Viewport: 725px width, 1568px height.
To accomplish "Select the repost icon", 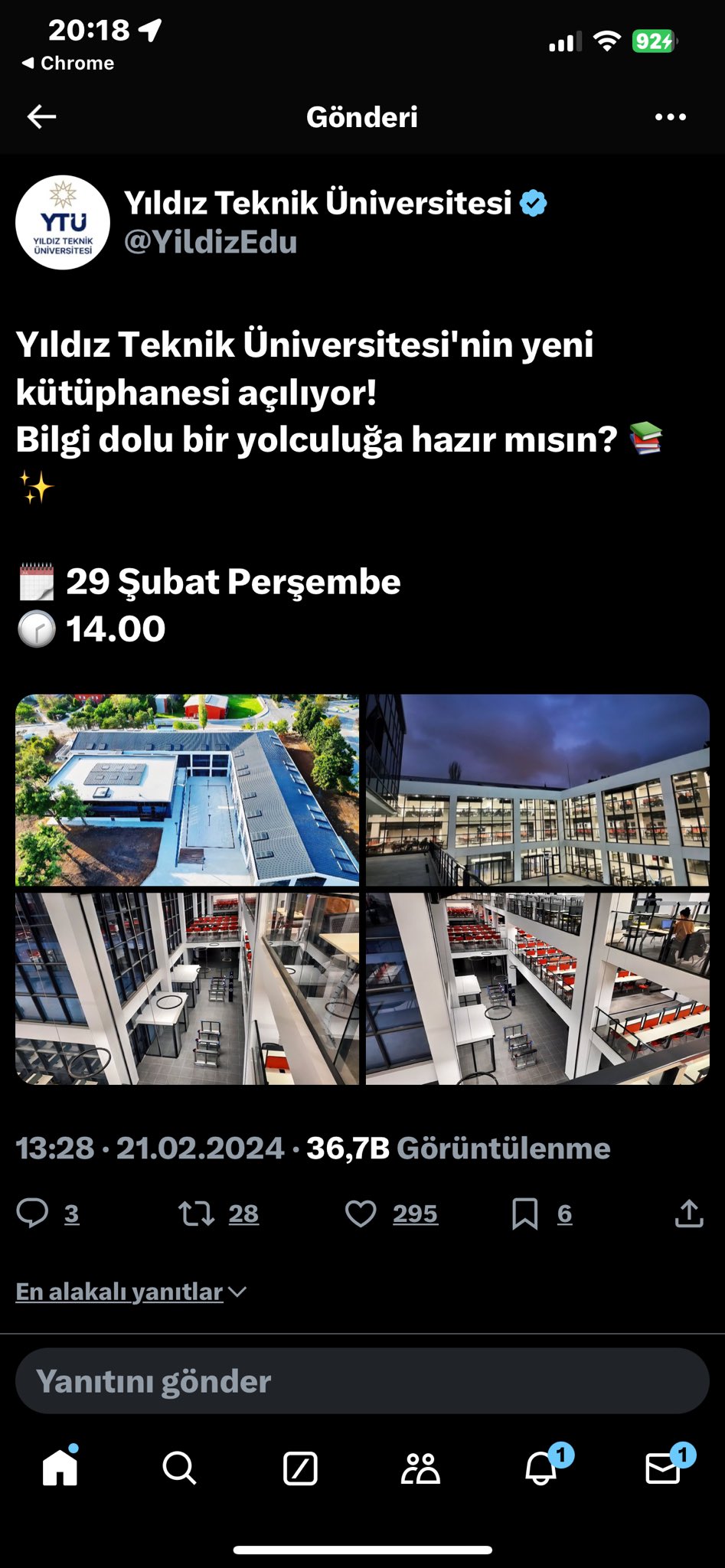I will coord(204,1213).
